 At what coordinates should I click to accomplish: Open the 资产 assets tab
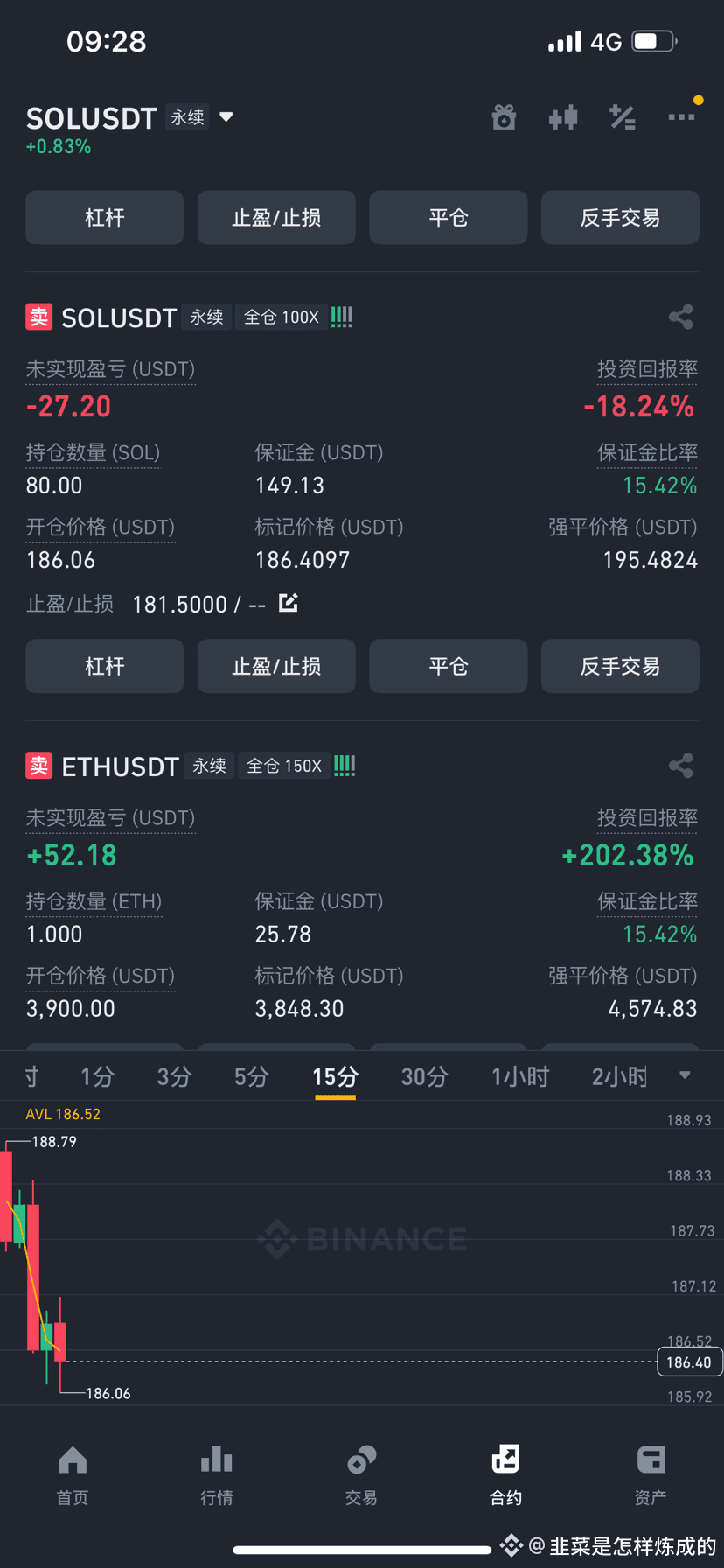pos(651,1474)
